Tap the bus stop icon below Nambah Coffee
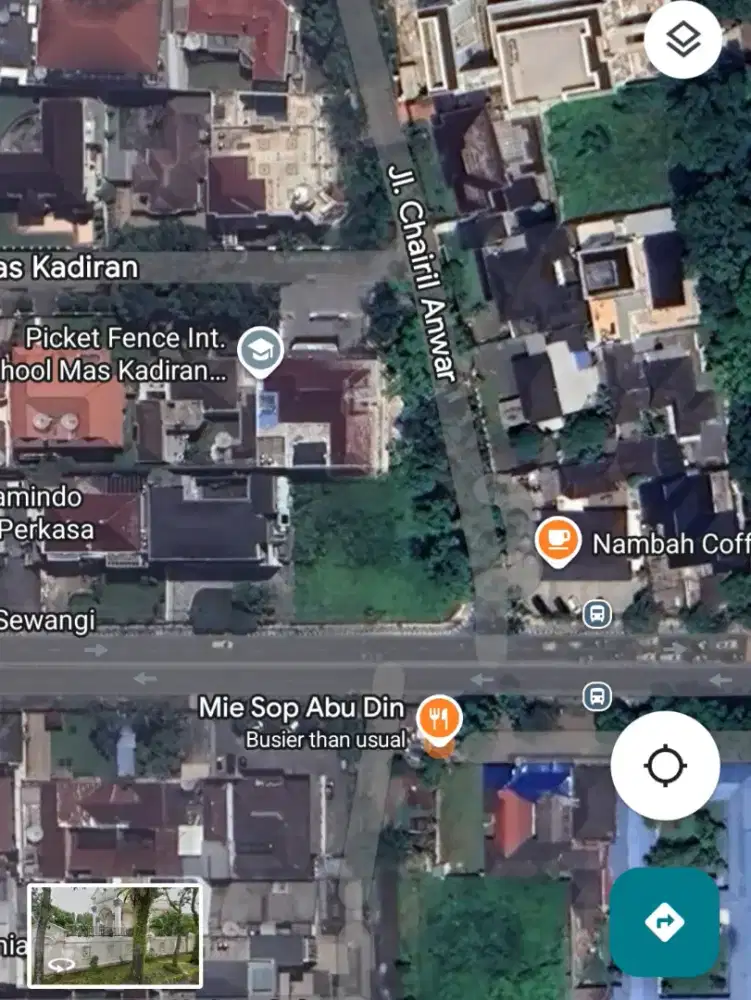Image resolution: width=751 pixels, height=1000 pixels. 597,613
